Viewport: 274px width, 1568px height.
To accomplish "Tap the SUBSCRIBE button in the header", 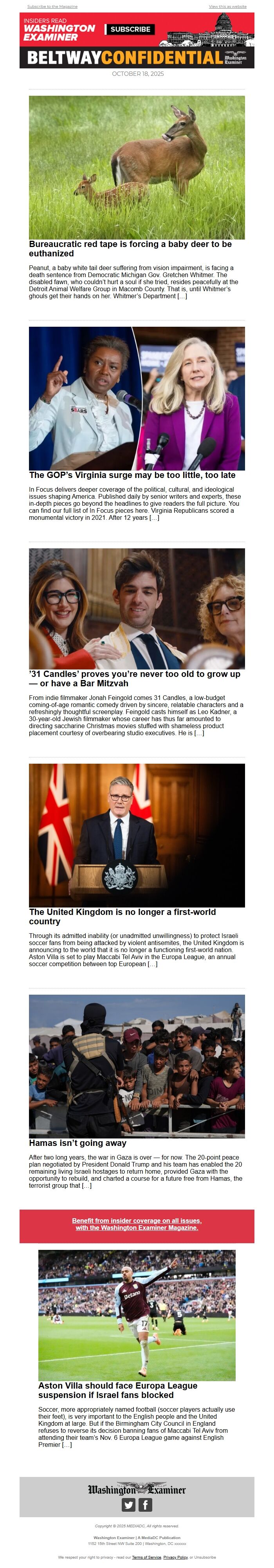I will pyautogui.click(x=130, y=29).
